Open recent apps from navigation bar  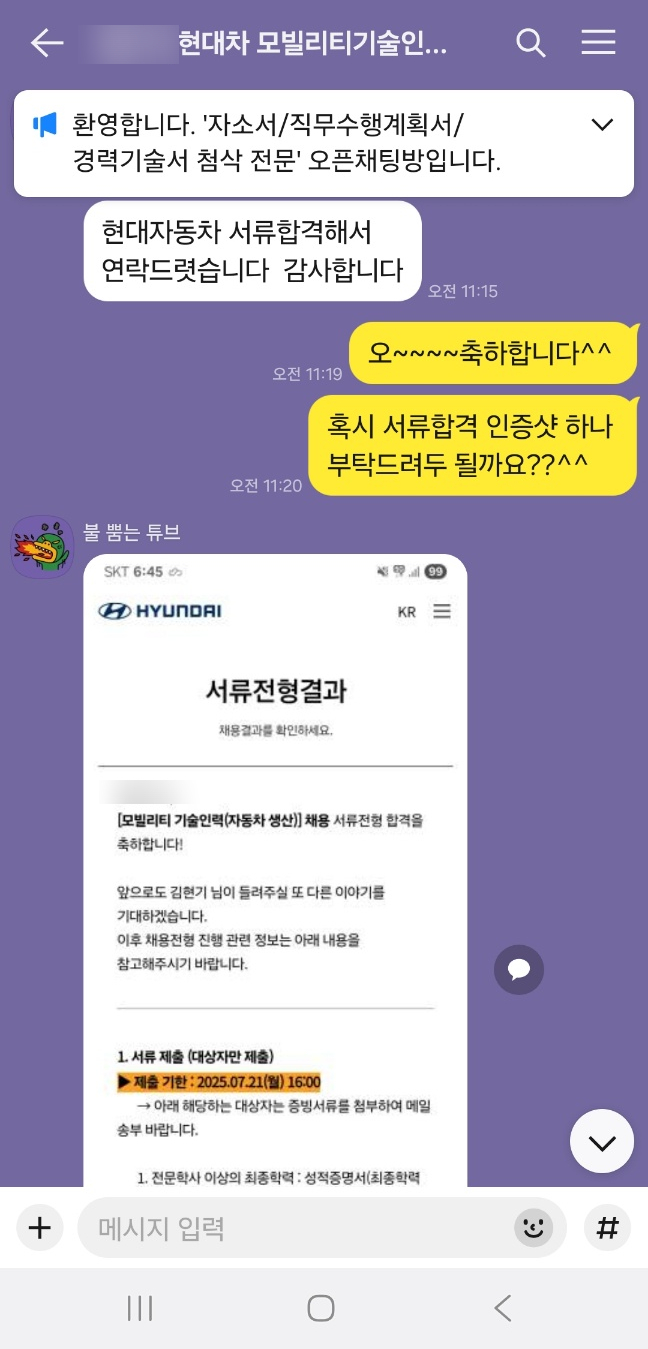[140, 1307]
